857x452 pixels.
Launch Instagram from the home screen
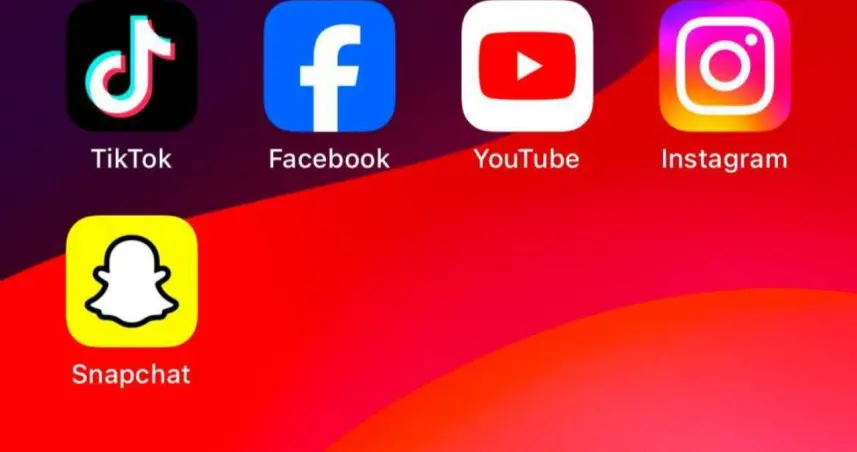click(x=725, y=66)
